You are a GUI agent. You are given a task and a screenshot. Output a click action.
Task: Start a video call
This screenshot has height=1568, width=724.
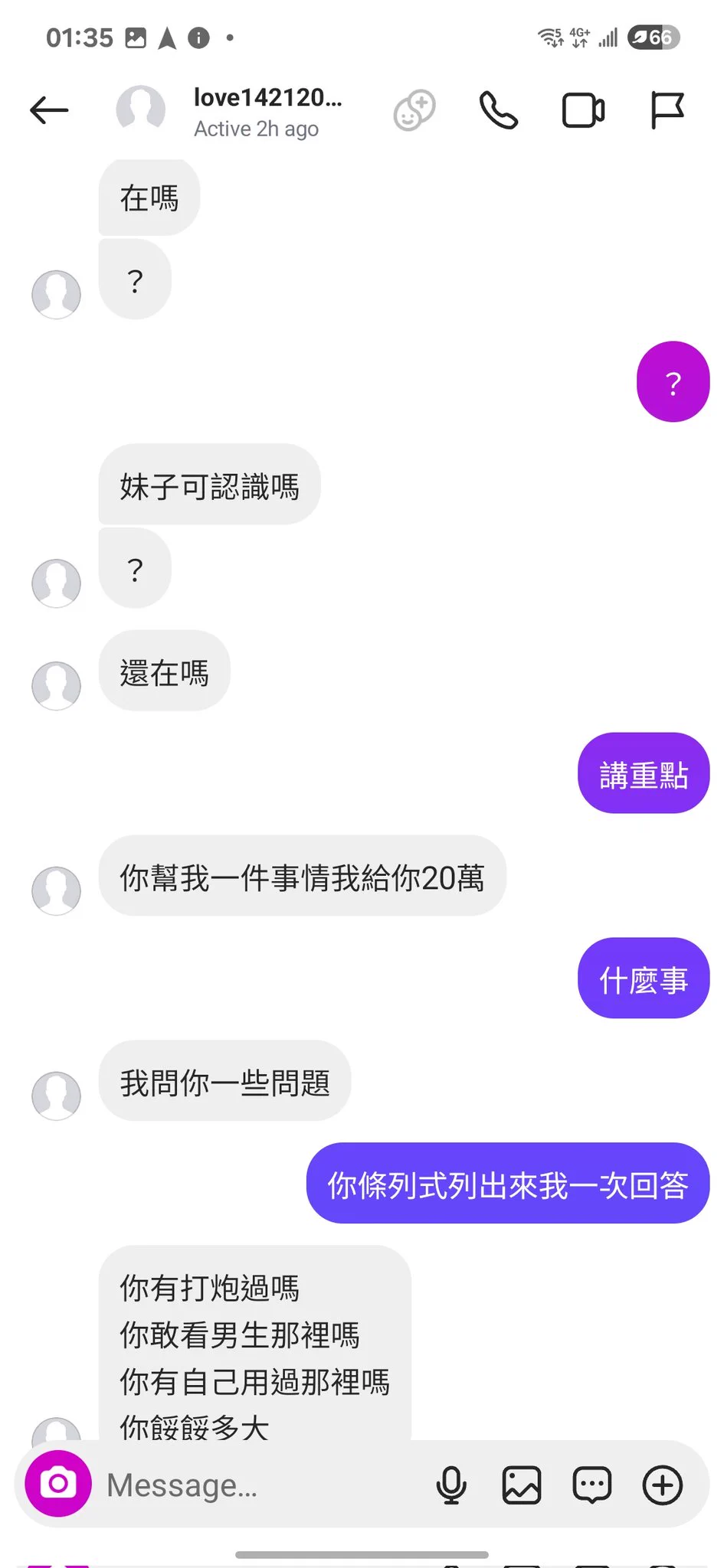583,110
